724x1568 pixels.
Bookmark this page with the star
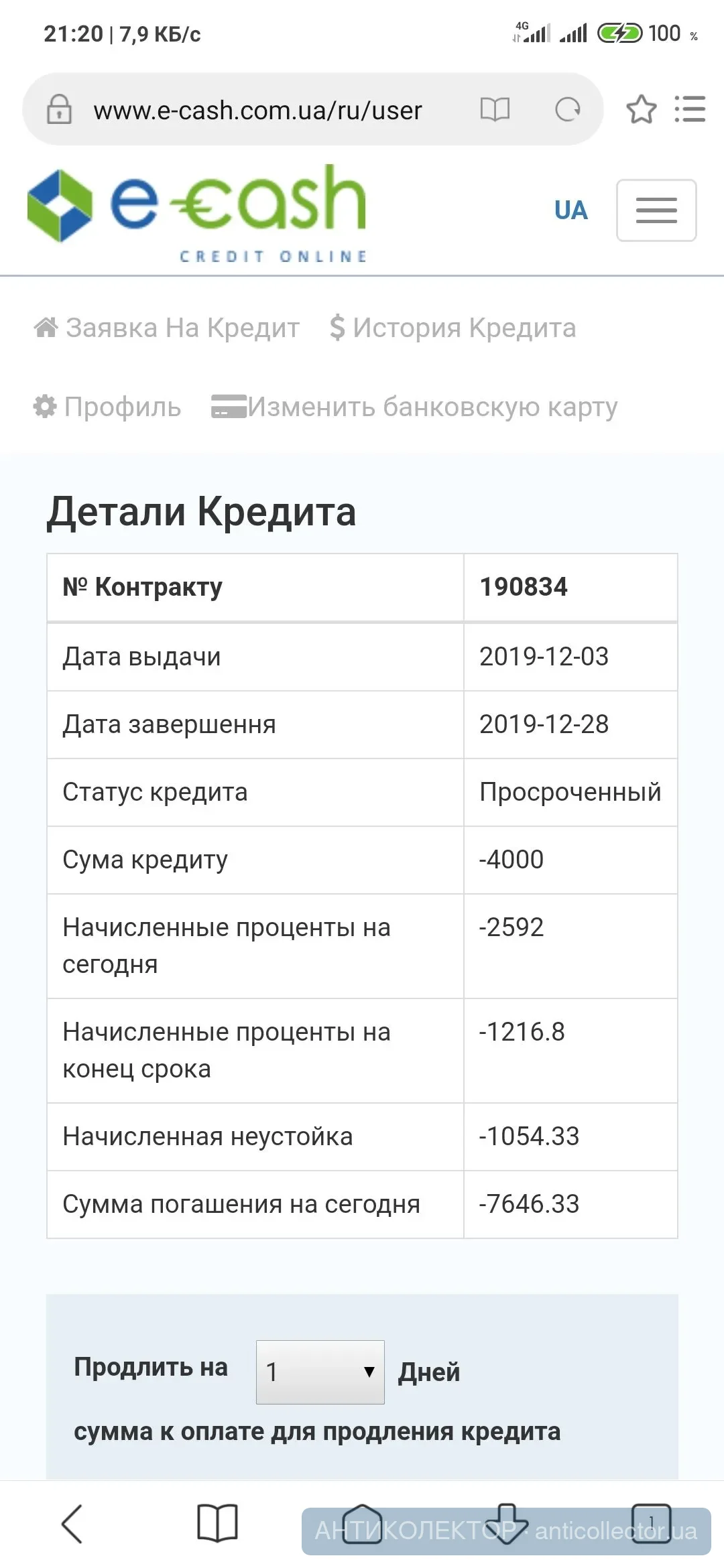click(641, 109)
